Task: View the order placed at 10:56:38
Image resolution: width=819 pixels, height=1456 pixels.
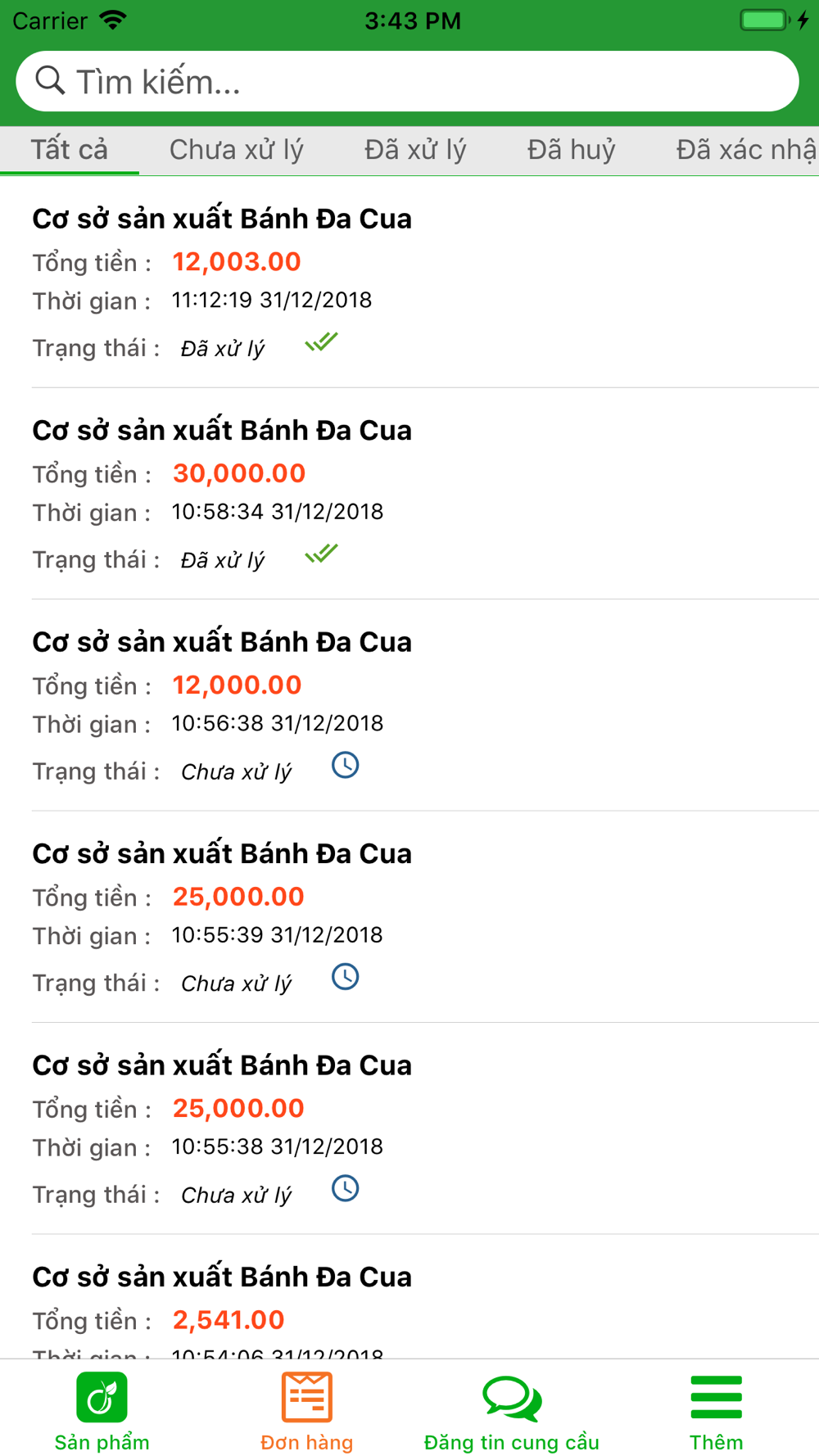Action: [x=409, y=705]
